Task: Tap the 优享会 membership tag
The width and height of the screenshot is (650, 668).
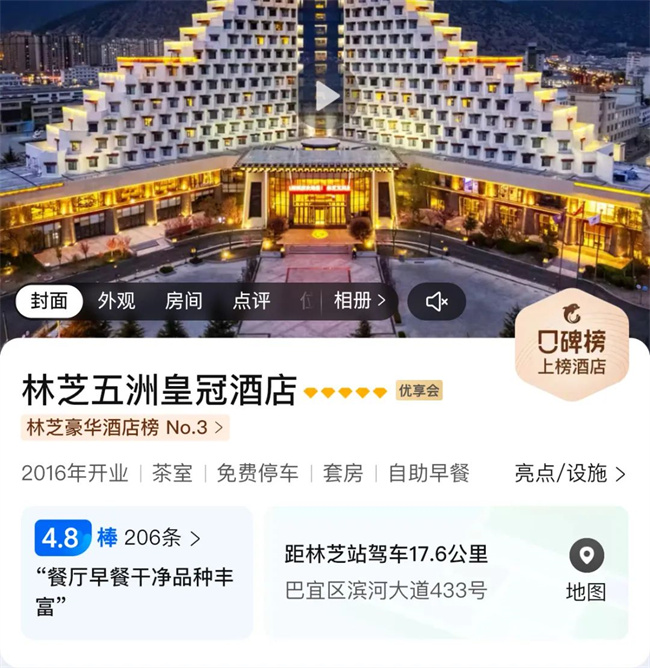Action: [419, 391]
